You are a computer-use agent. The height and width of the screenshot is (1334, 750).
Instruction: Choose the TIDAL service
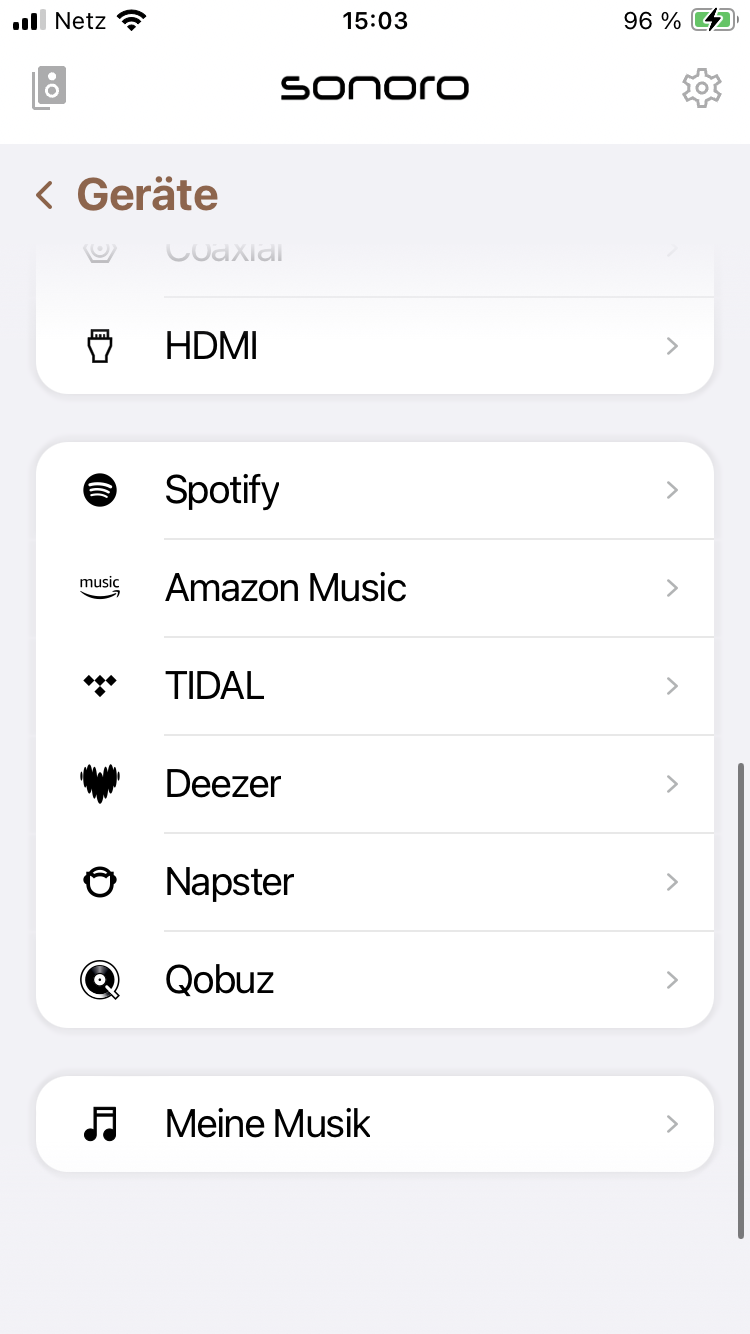pyautogui.click(x=375, y=686)
